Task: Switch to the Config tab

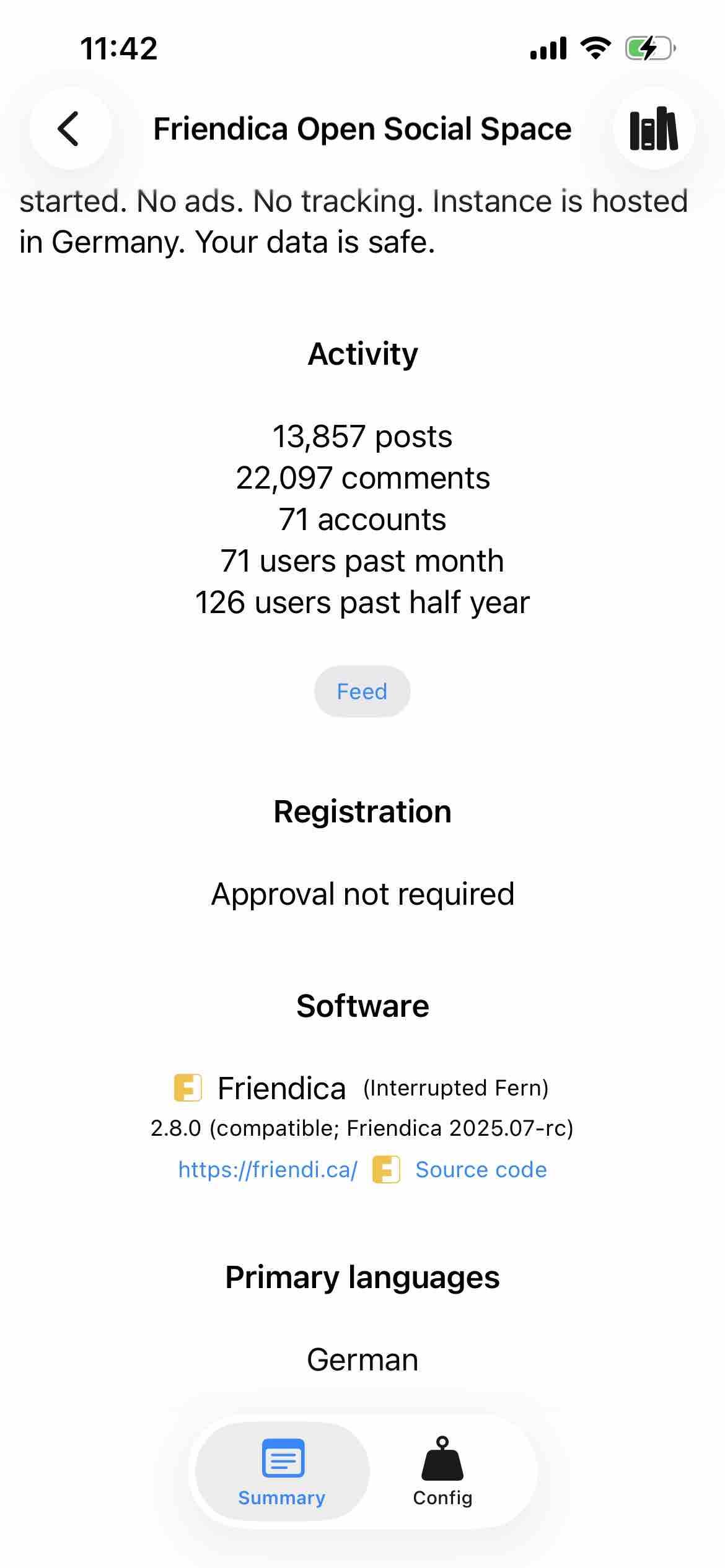Action: (442, 1471)
